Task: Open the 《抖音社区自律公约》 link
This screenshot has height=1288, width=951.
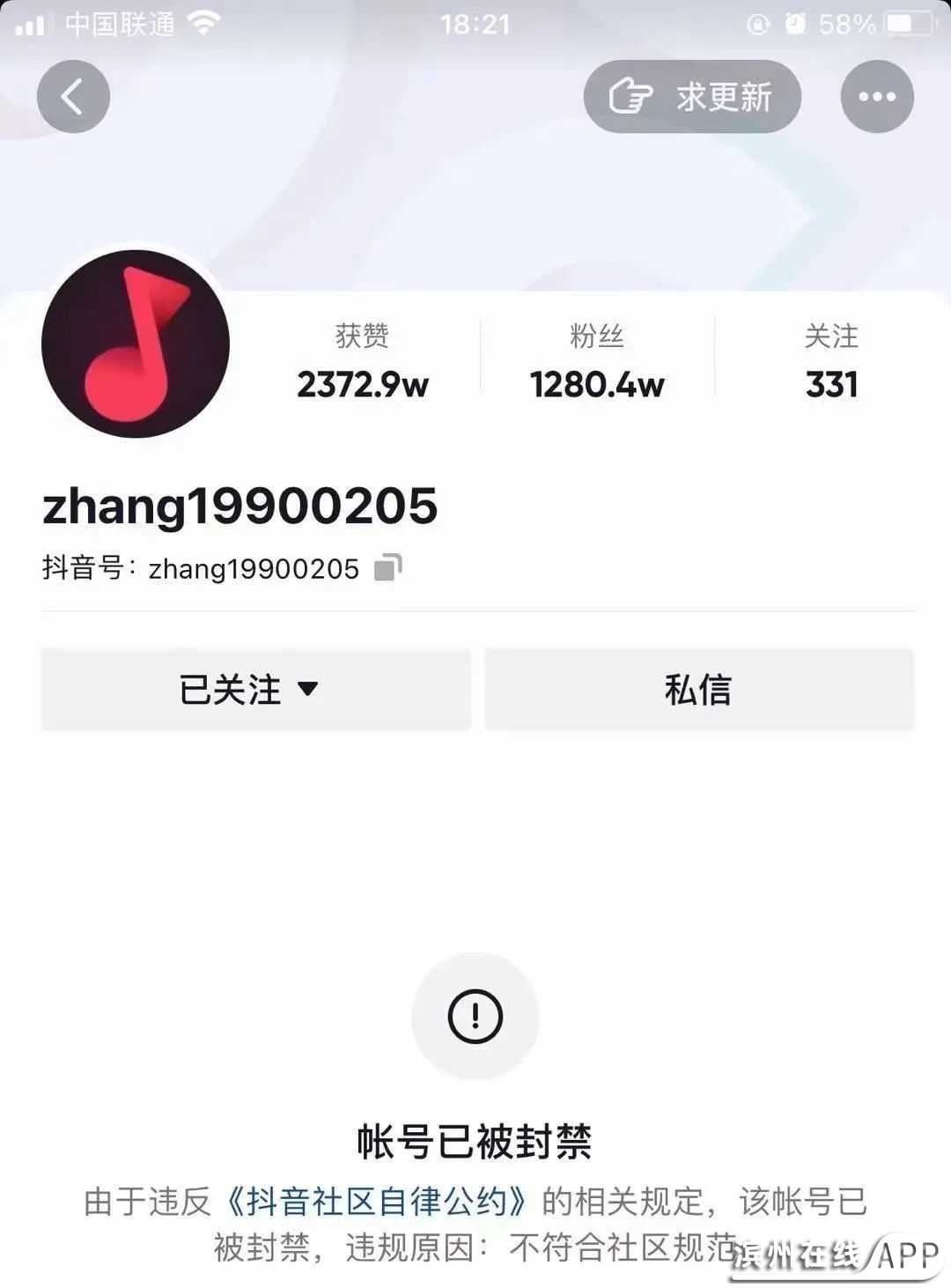Action: pos(376,1202)
